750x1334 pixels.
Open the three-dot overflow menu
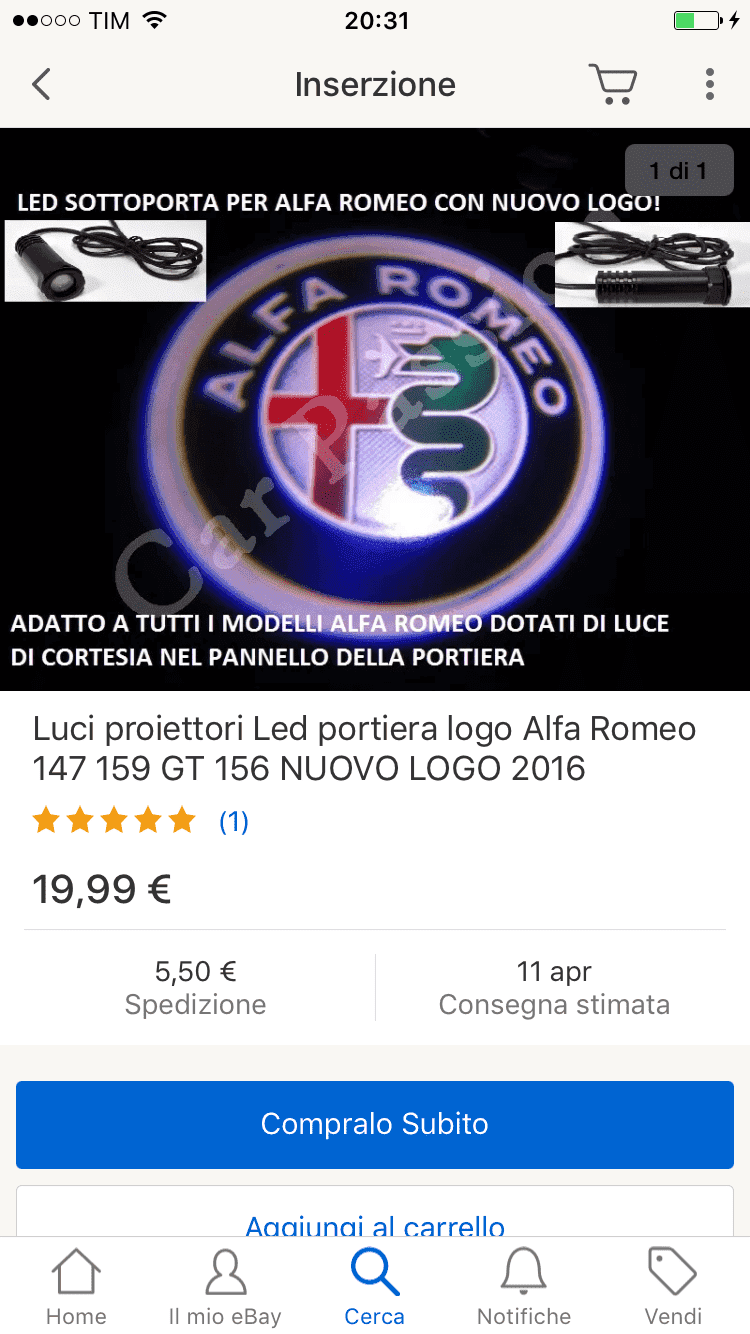click(x=709, y=84)
